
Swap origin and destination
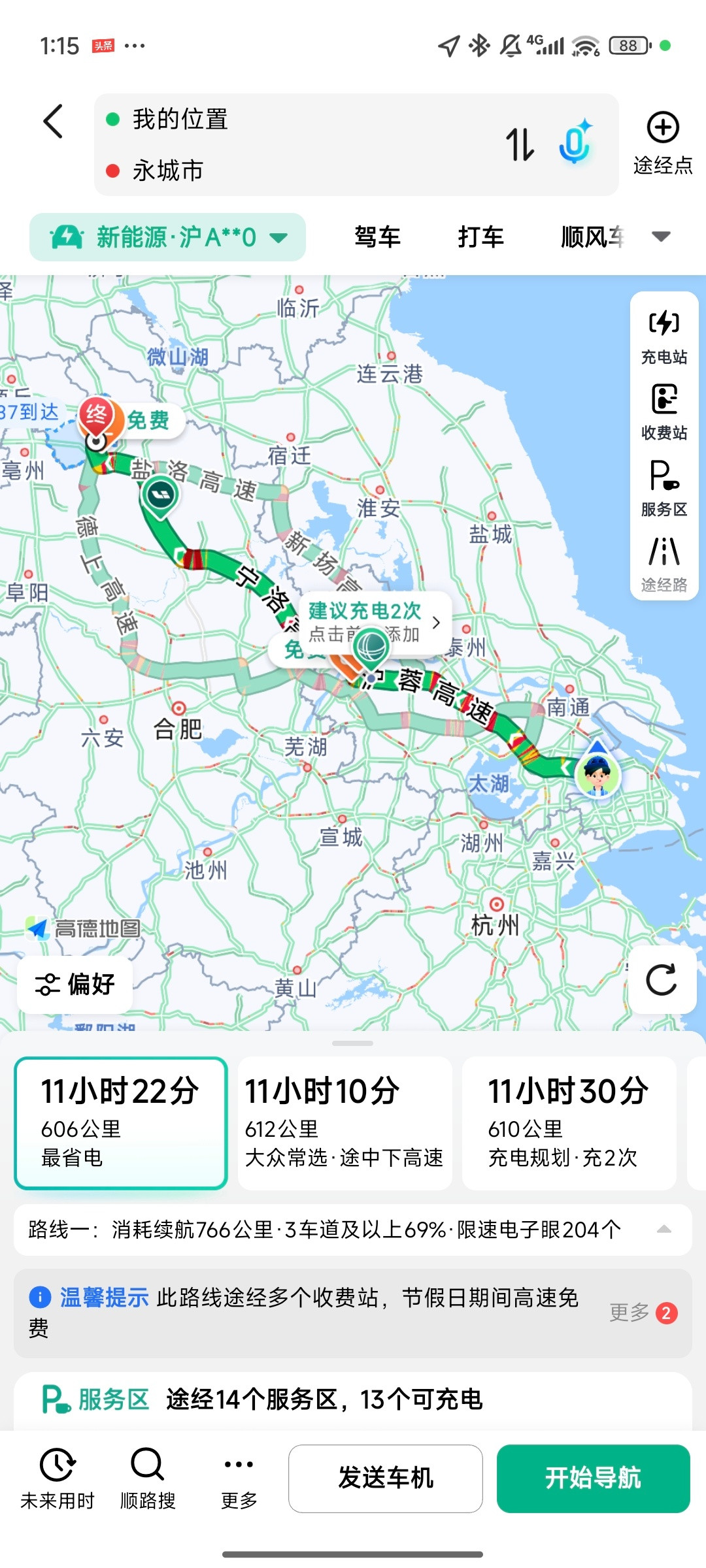coord(520,144)
